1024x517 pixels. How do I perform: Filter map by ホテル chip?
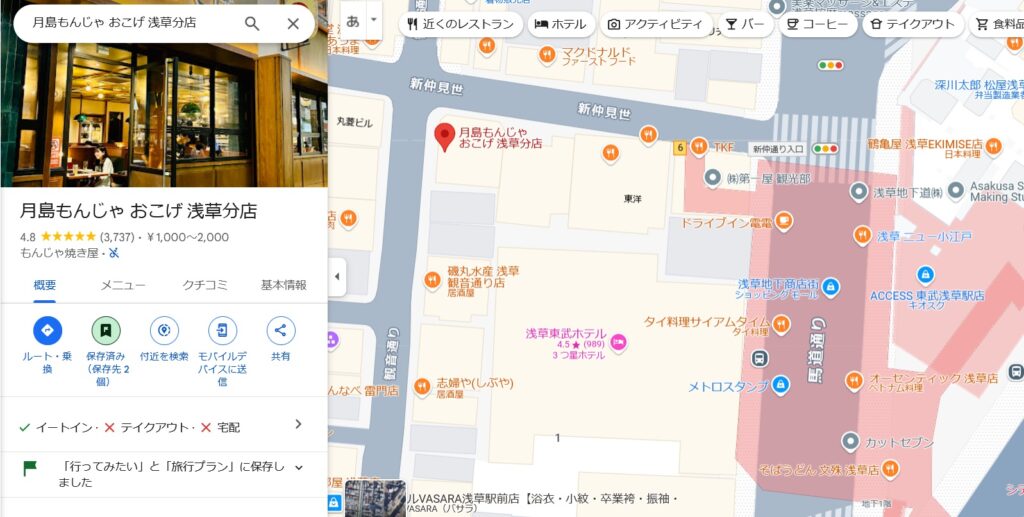[x=561, y=24]
